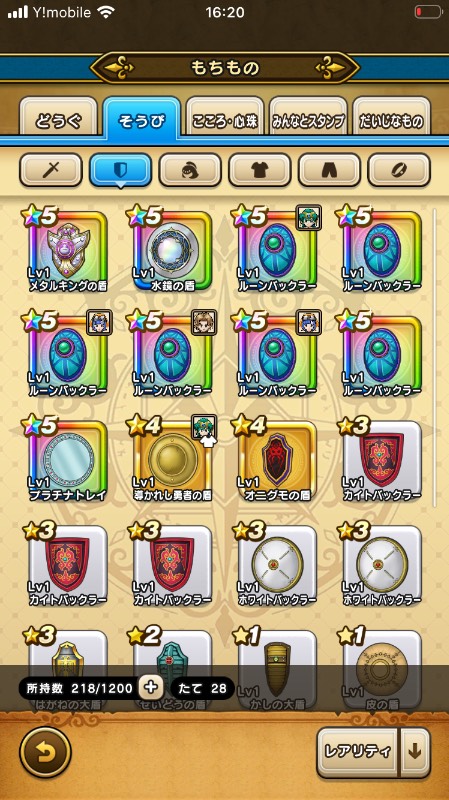
Task: Select the メタルキングの盾 shield
Action: click(67, 250)
